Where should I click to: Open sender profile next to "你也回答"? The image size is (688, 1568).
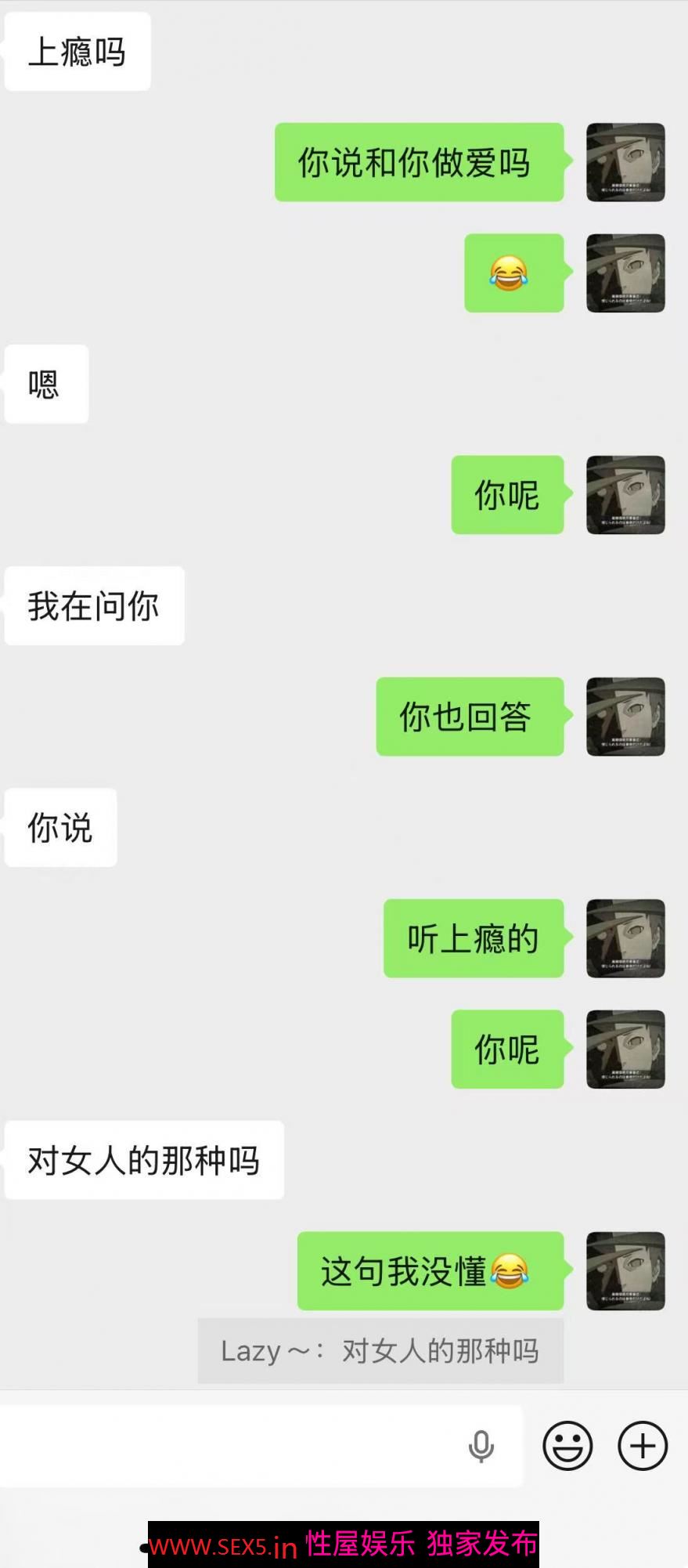point(625,717)
